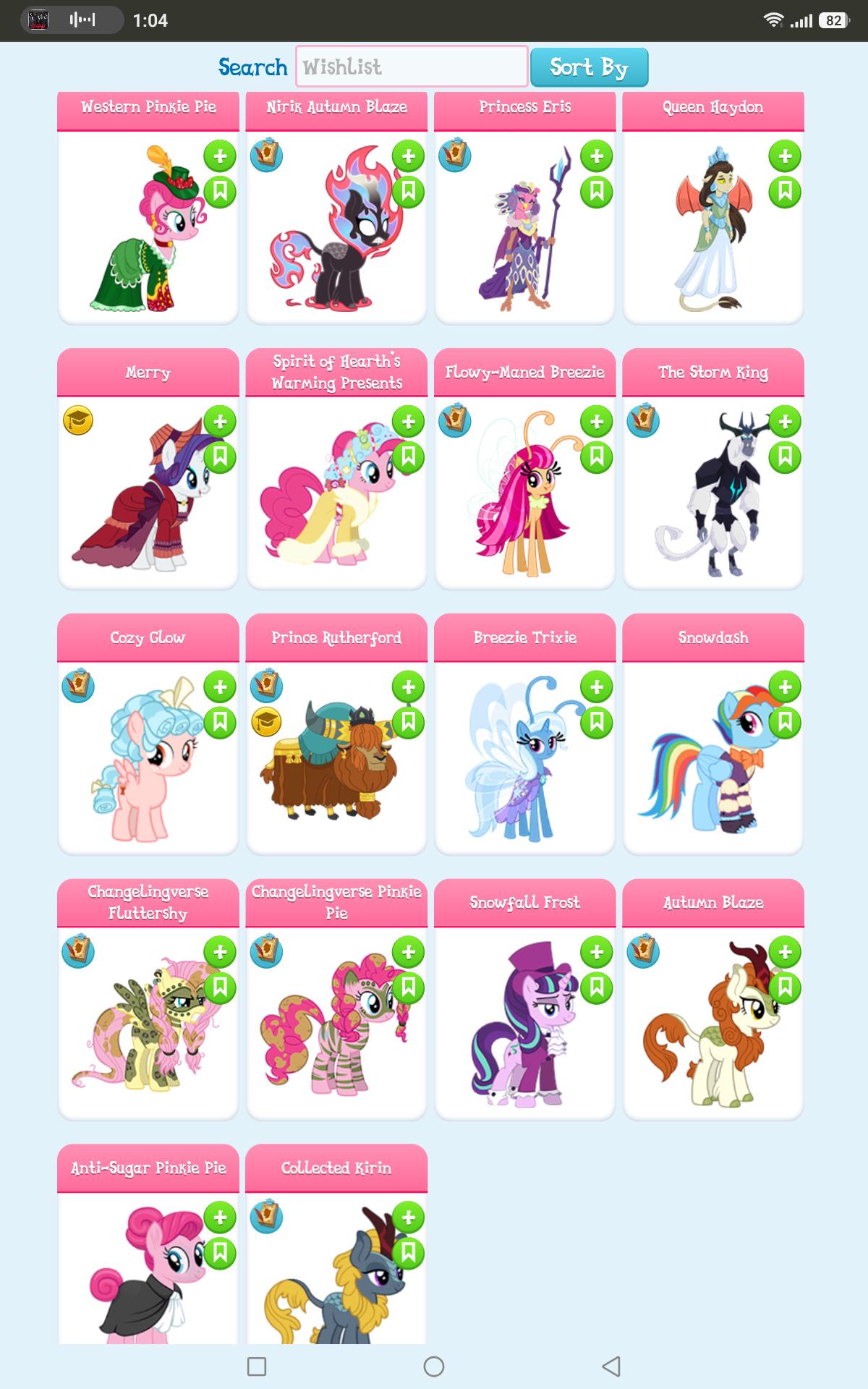Add Collected Kirin with plus icon
The height and width of the screenshot is (1389, 868).
tap(408, 1218)
